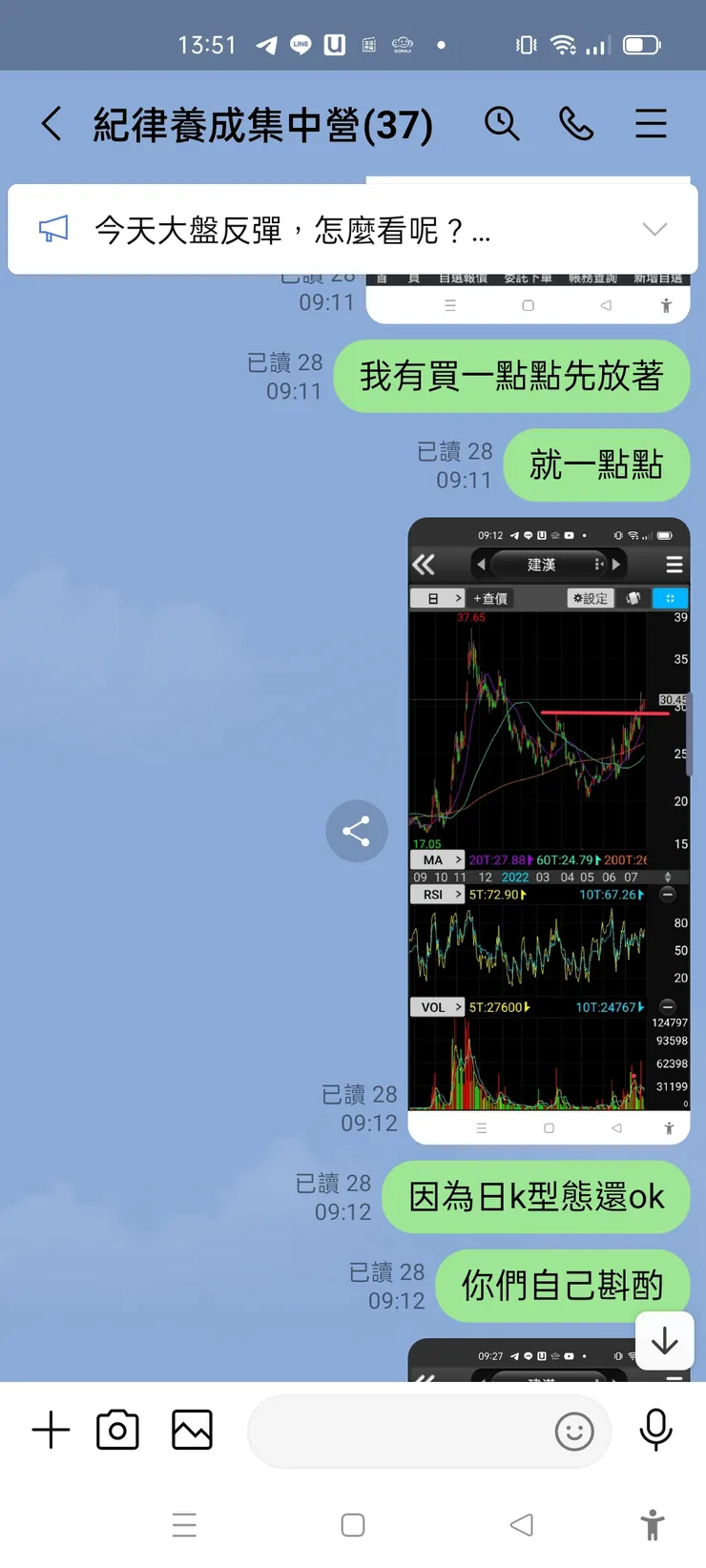Open the emoji picker in the input field
This screenshot has width=706, height=1568.
click(x=574, y=1433)
